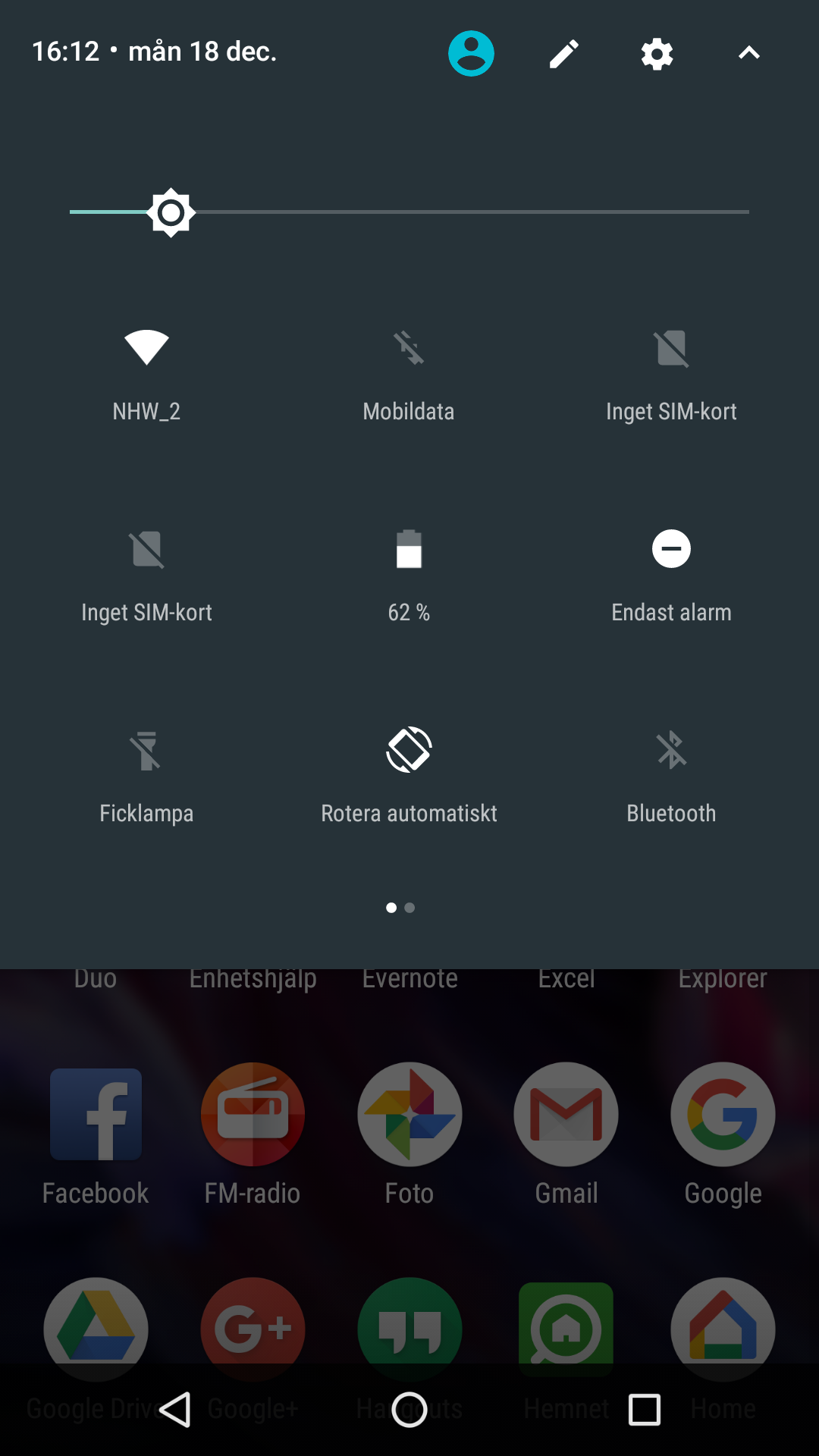The width and height of the screenshot is (819, 1456).
Task: Turn on Bluetooth
Action: coord(671,751)
